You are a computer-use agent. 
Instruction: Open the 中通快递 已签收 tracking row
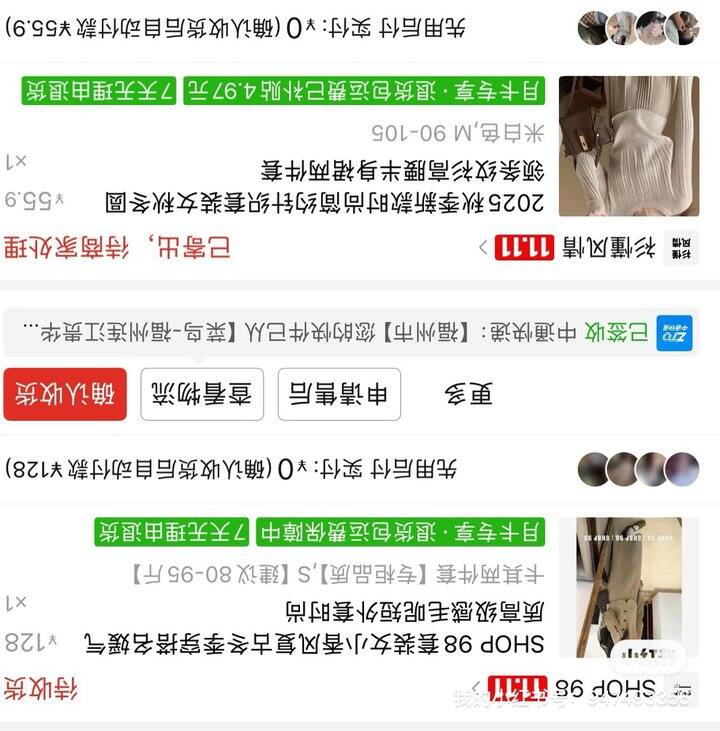351,332
